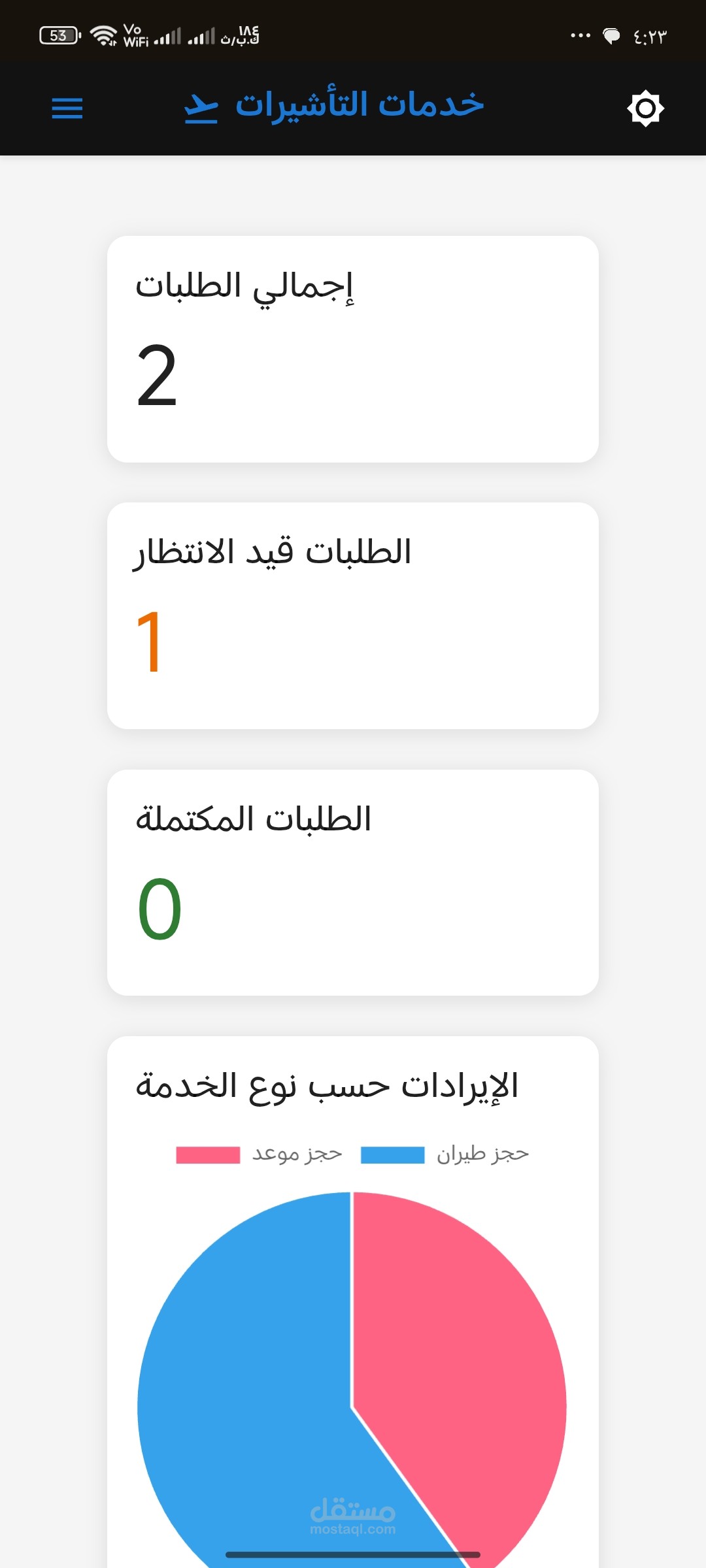Viewport: 706px width, 1568px height.
Task: Toggle the حجز طيران legend item
Action: 445,1154
